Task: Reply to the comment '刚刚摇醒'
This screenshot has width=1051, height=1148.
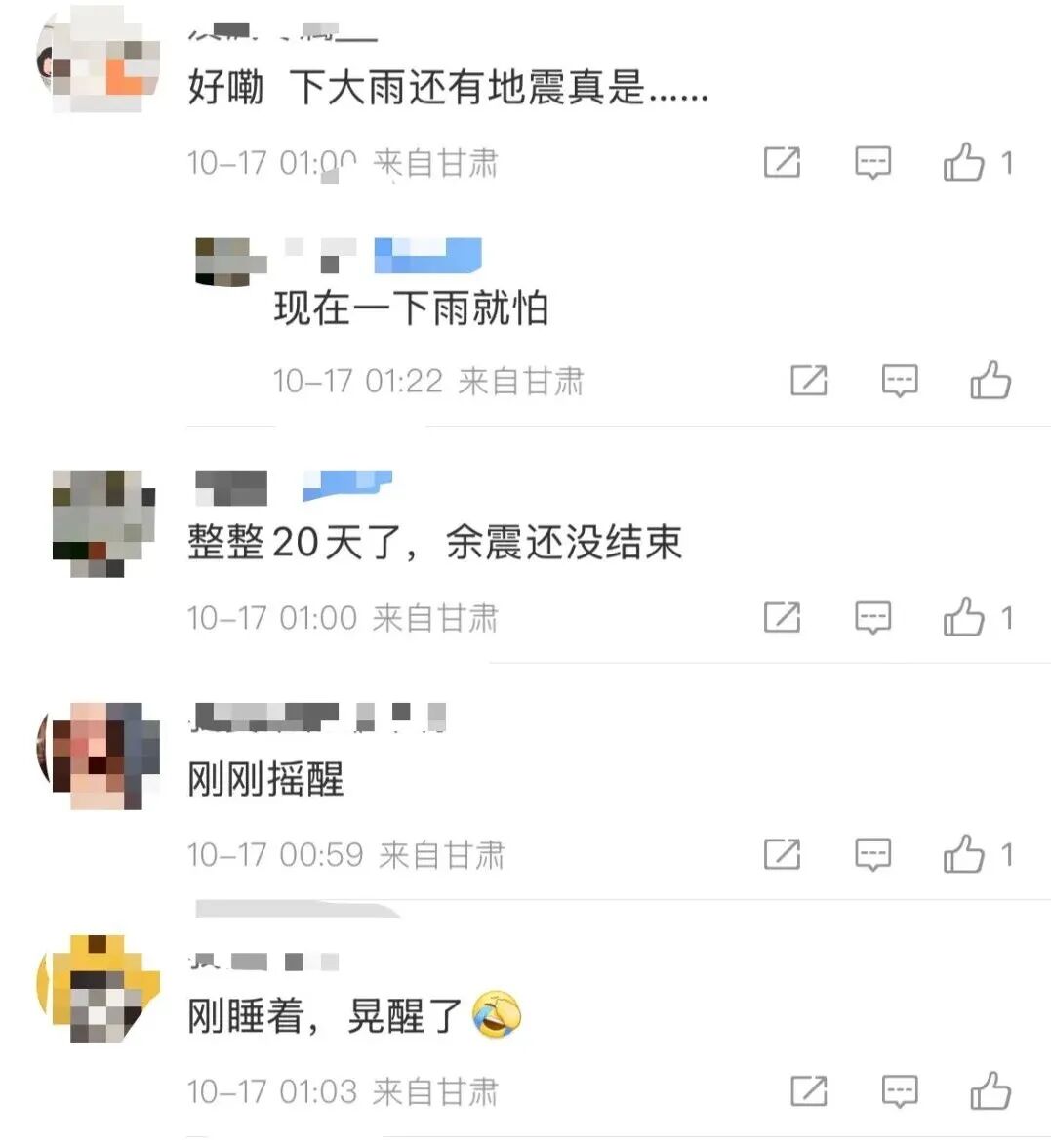Action: (872, 854)
